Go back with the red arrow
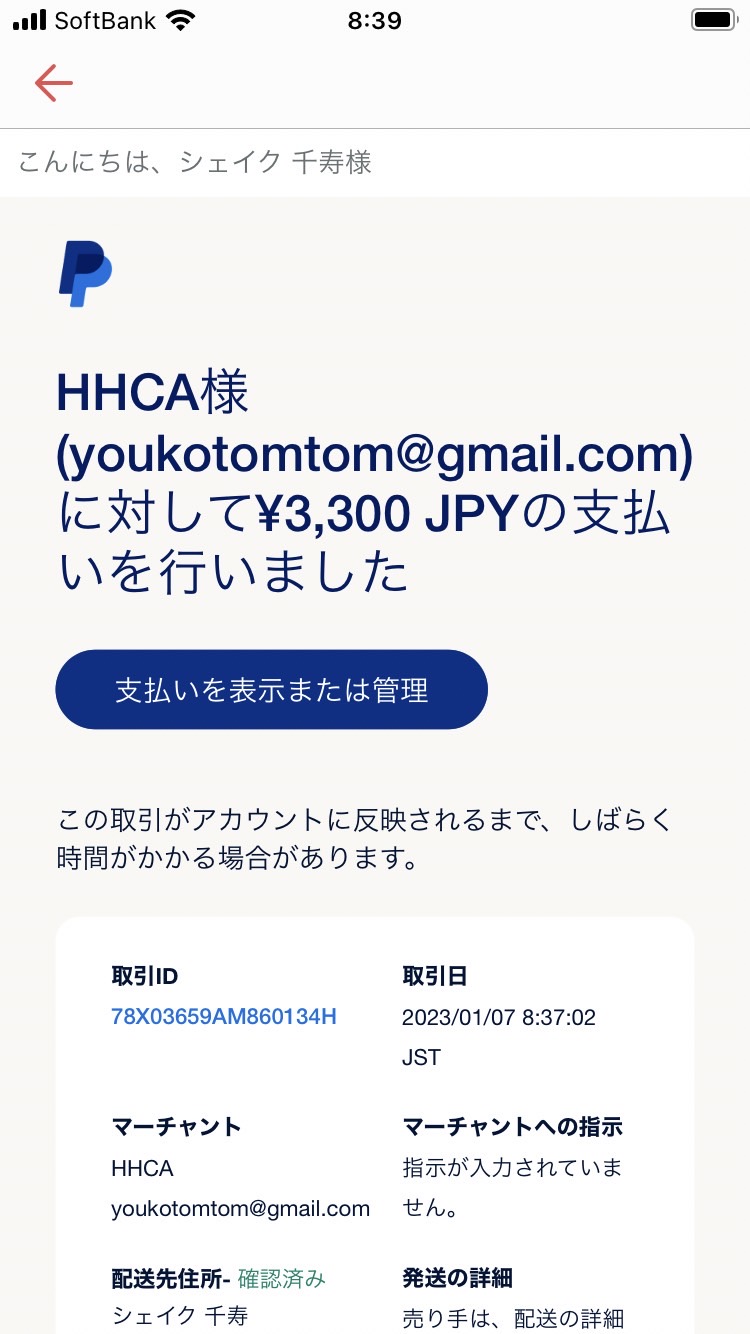750x1334 pixels. point(54,83)
